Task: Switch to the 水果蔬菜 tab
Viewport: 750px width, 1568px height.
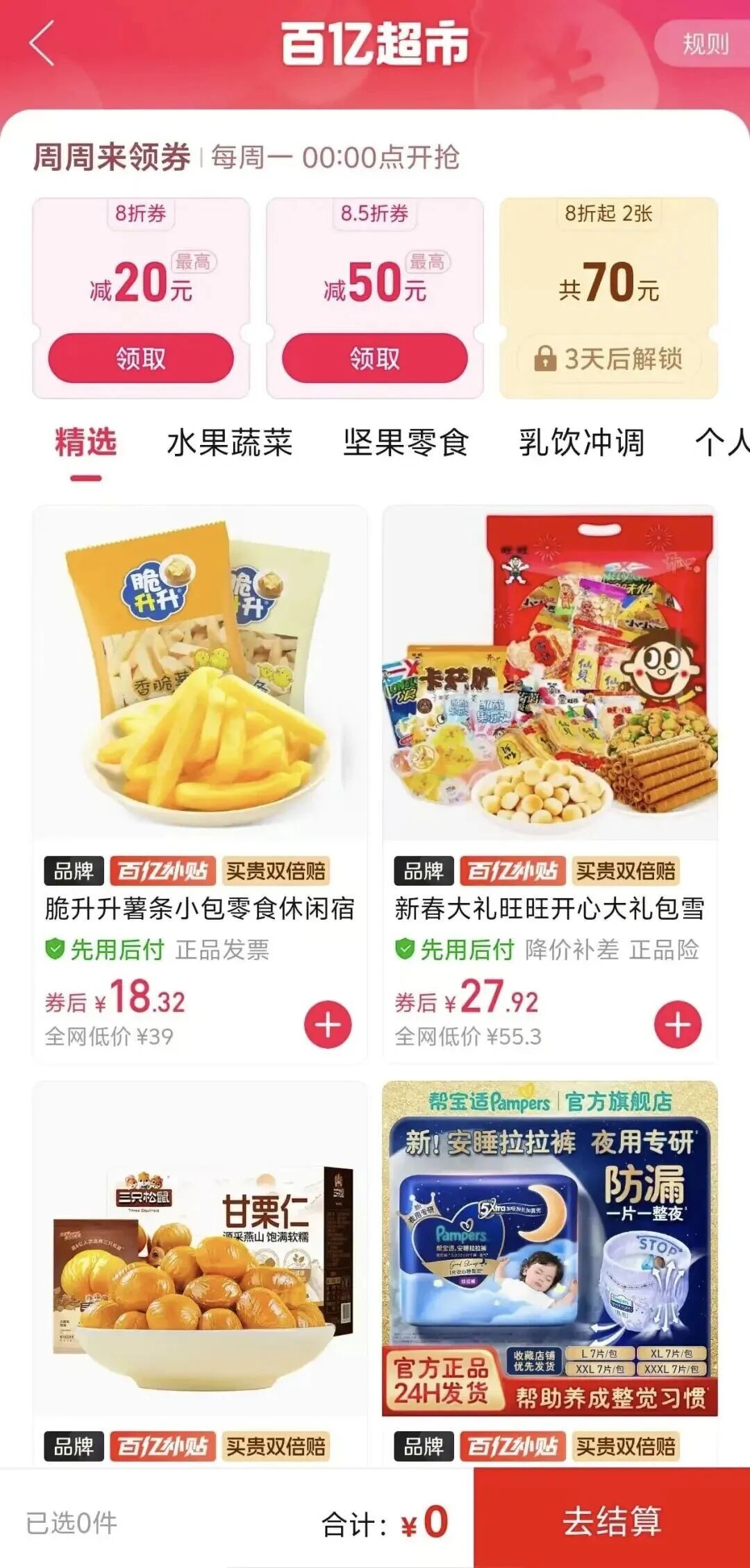Action: pyautogui.click(x=229, y=443)
